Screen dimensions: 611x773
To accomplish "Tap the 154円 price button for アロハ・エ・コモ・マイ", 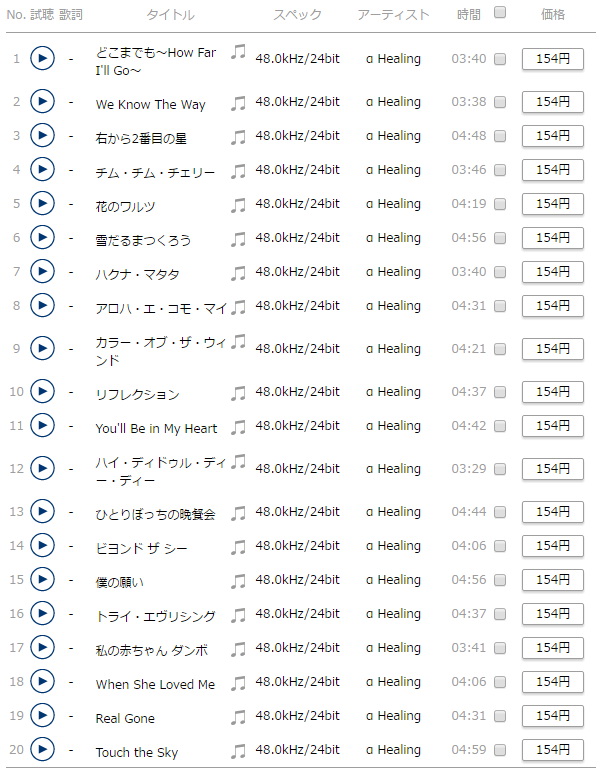I will pyautogui.click(x=552, y=306).
